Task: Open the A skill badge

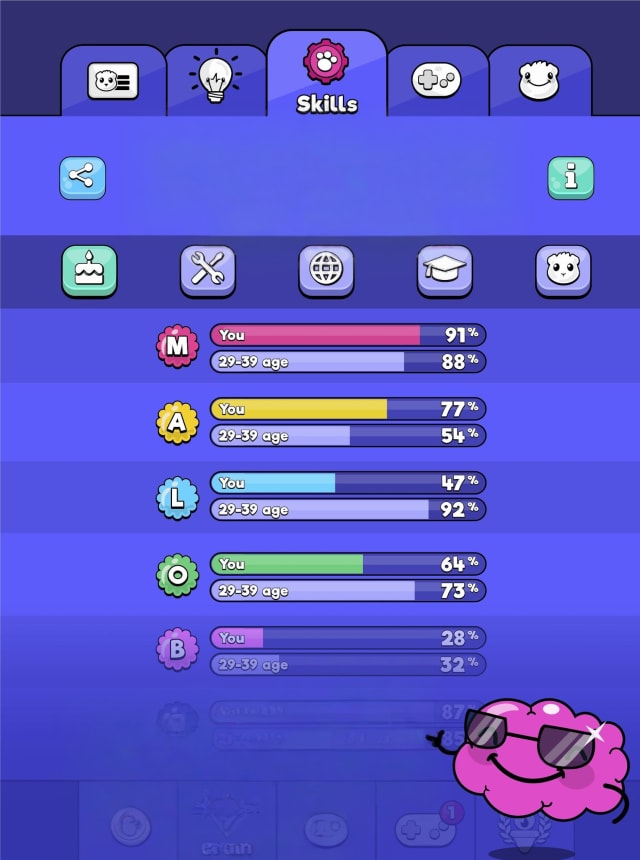Action: coord(177,423)
